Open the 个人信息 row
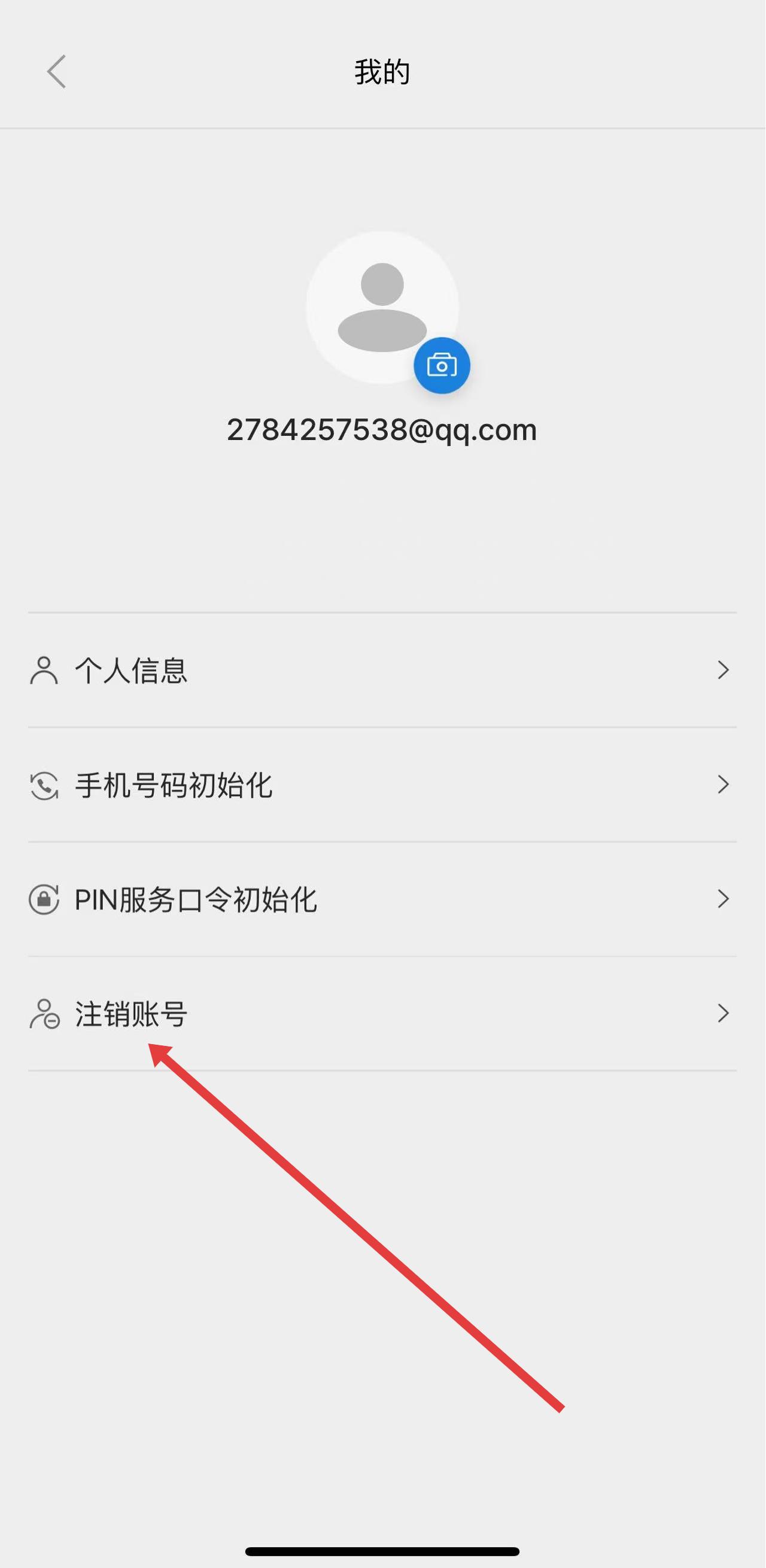Image resolution: width=766 pixels, height=1568 pixels. [382, 670]
